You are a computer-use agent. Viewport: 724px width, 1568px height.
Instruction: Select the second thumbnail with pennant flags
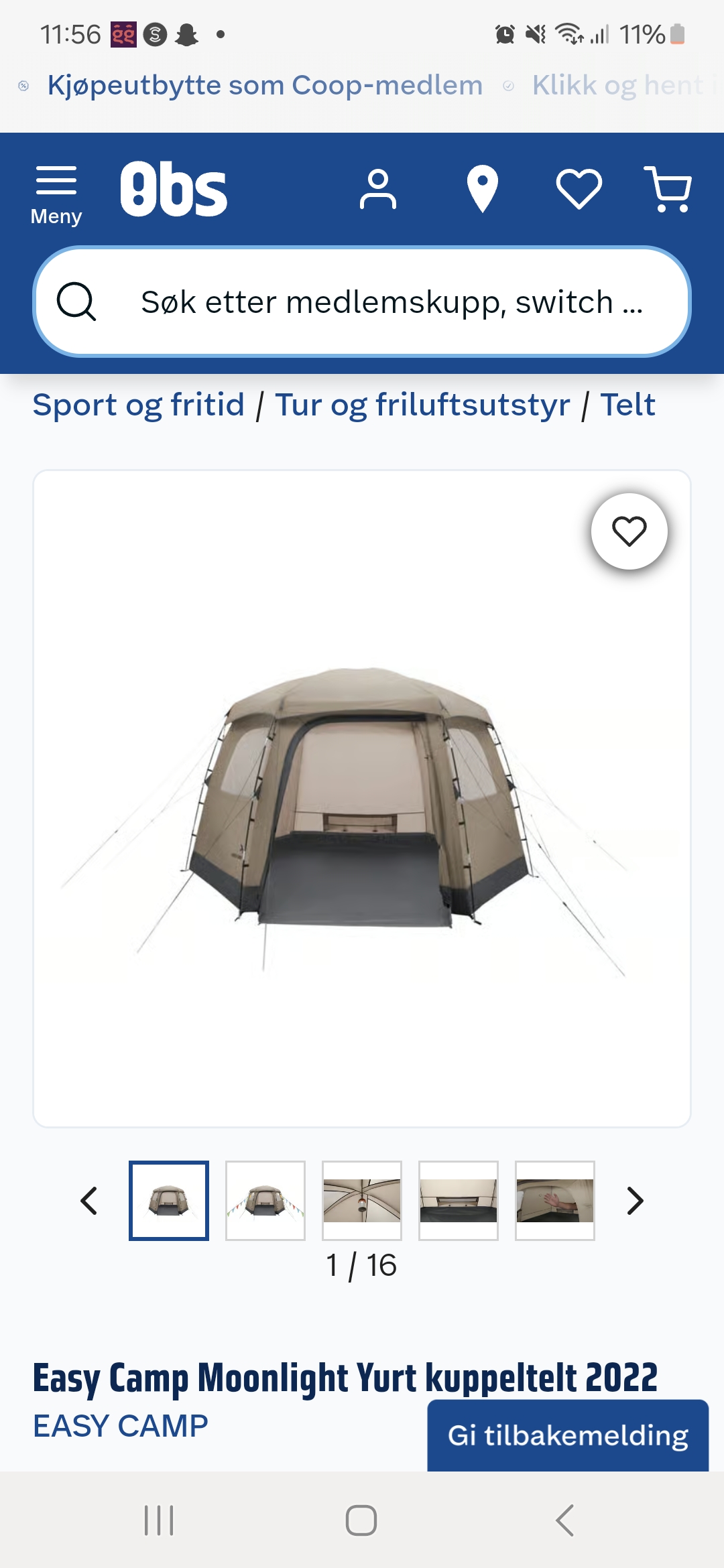point(265,1201)
